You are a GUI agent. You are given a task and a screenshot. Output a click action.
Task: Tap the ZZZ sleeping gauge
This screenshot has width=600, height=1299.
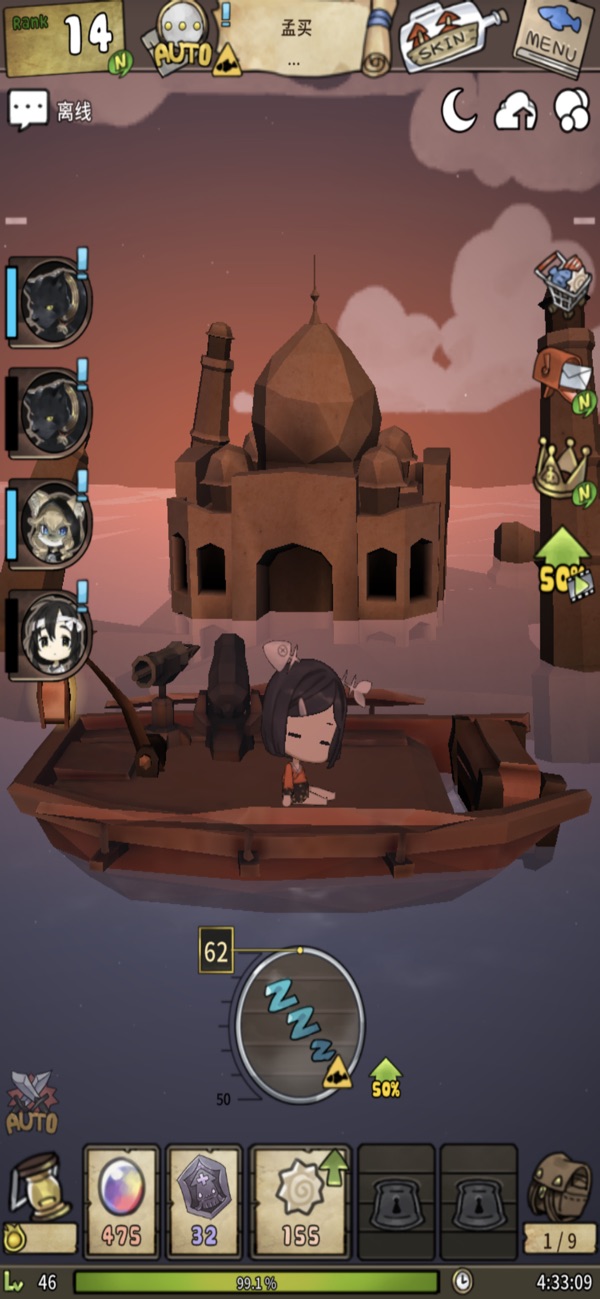(299, 1025)
